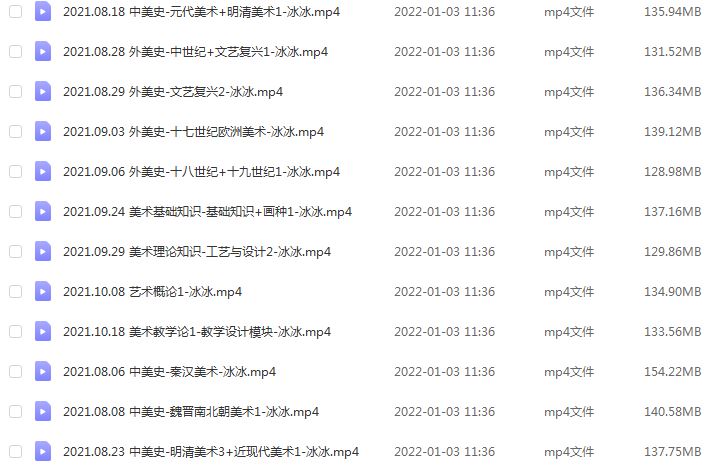Open the 十八世纪+十九世纪1 video
This screenshot has width=723, height=467.
tap(201, 171)
